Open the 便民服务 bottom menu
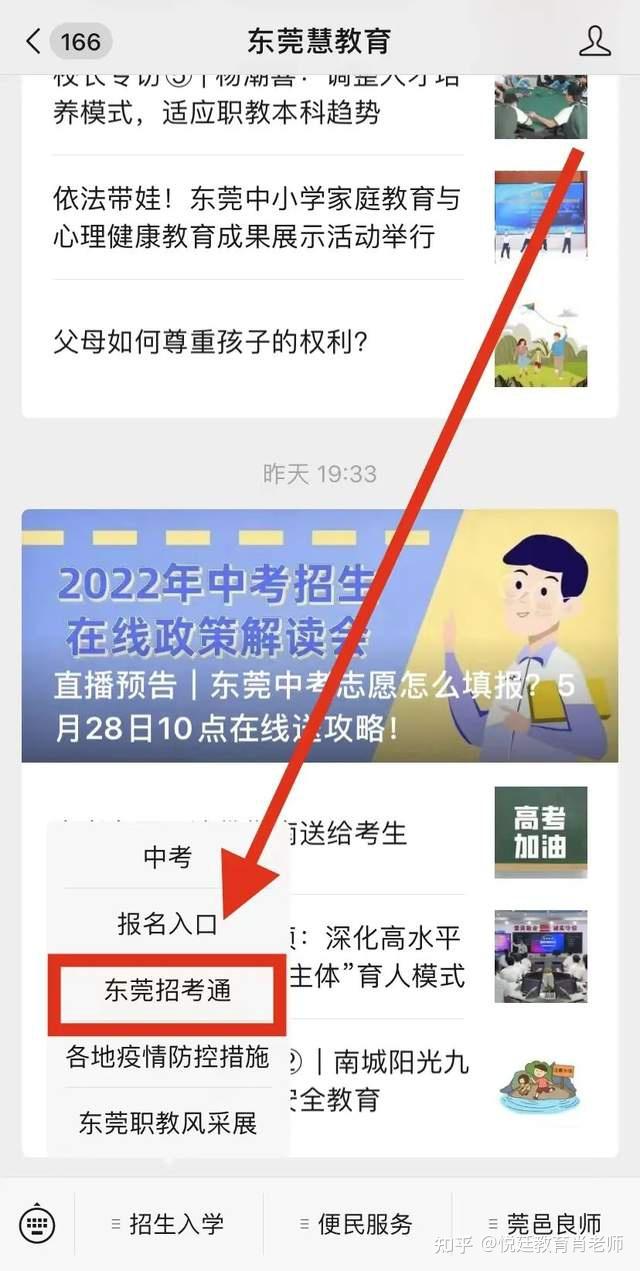The image size is (640, 1271). [356, 1224]
